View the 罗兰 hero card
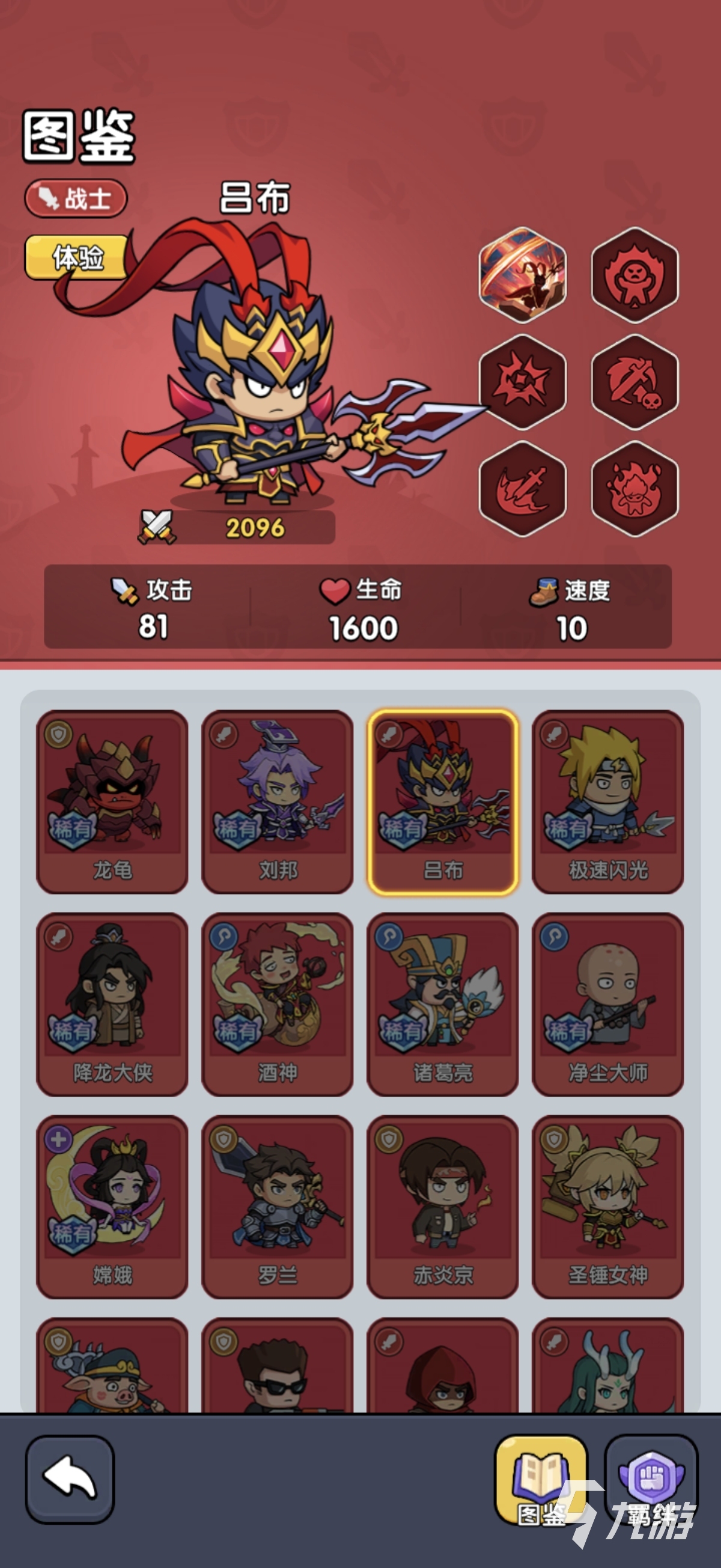Viewport: 721px width, 1568px height. 278,1207
